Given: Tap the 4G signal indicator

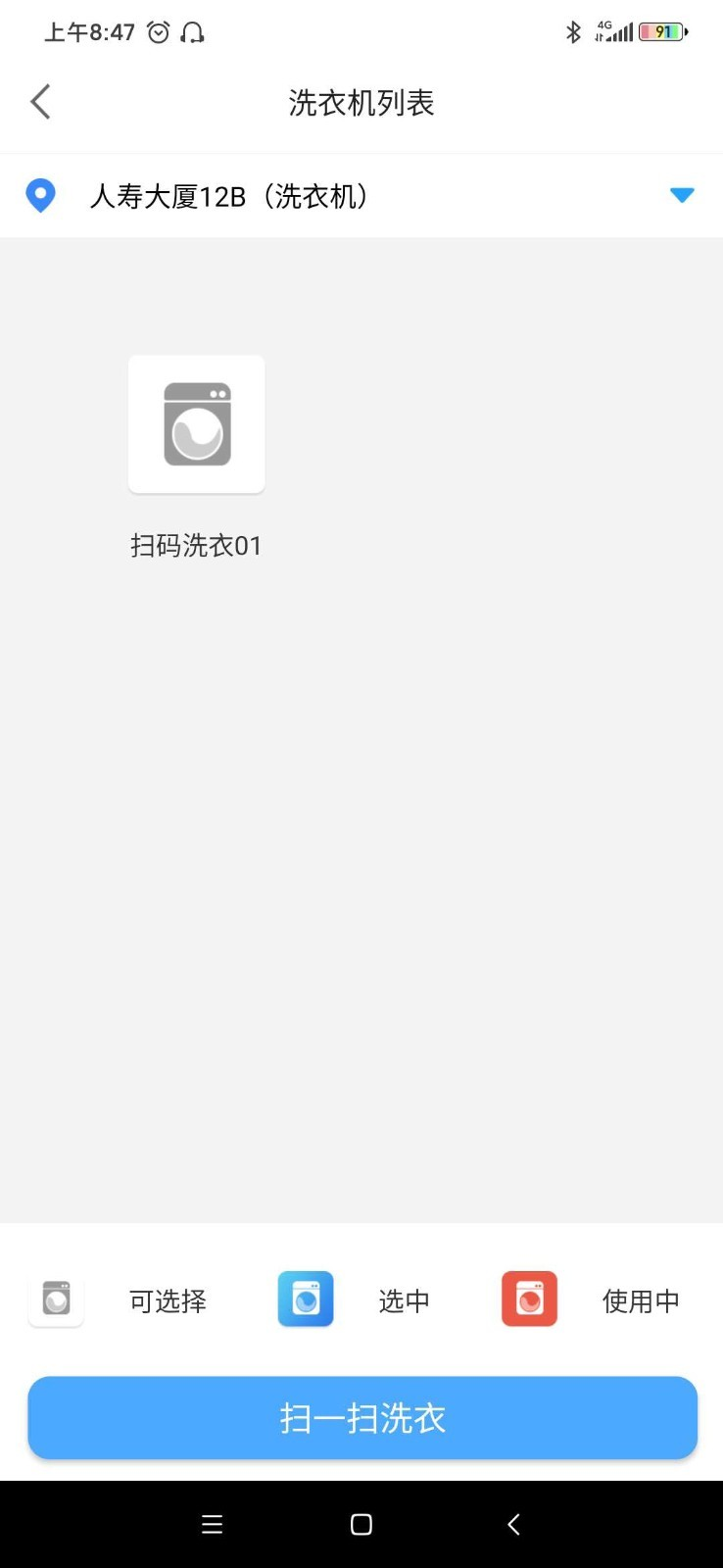Looking at the screenshot, I should point(612,31).
